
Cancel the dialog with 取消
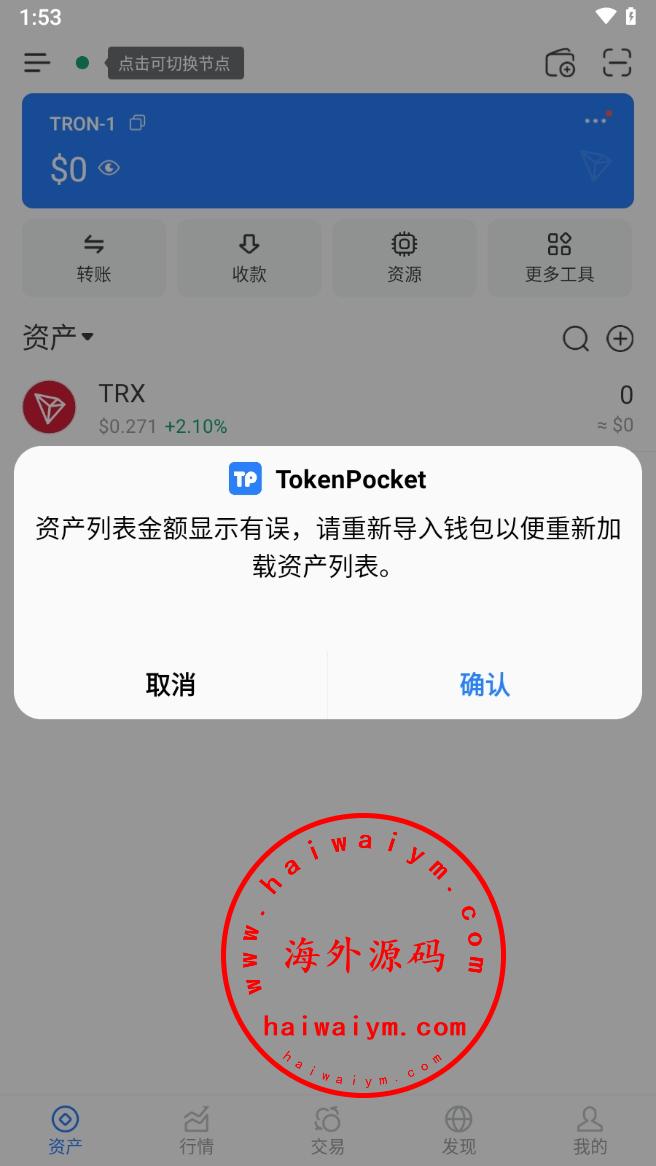click(170, 684)
